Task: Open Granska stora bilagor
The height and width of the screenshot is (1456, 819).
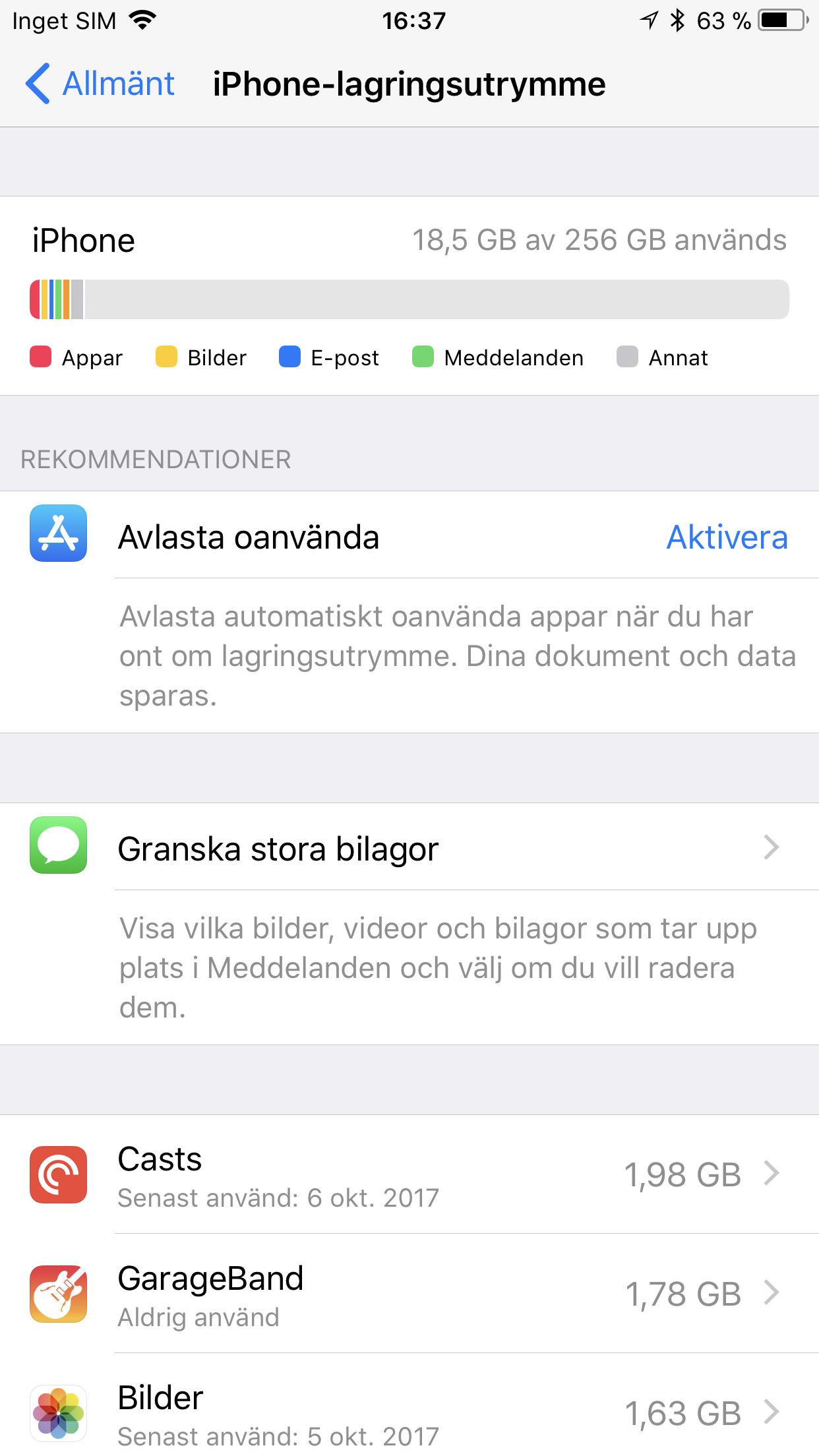Action: pyautogui.click(x=409, y=848)
